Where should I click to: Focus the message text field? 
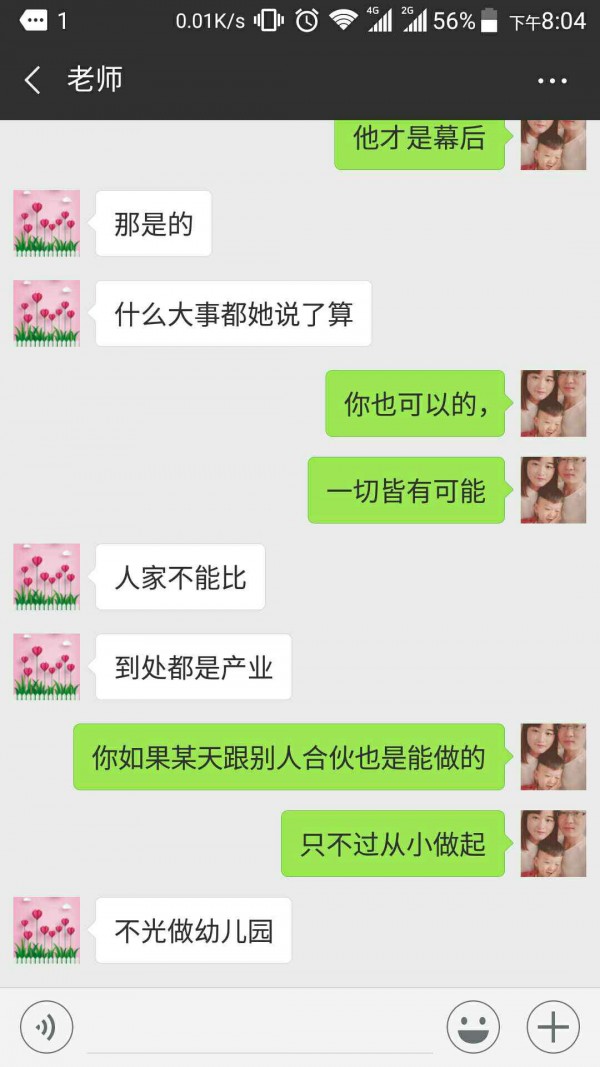[260, 1028]
